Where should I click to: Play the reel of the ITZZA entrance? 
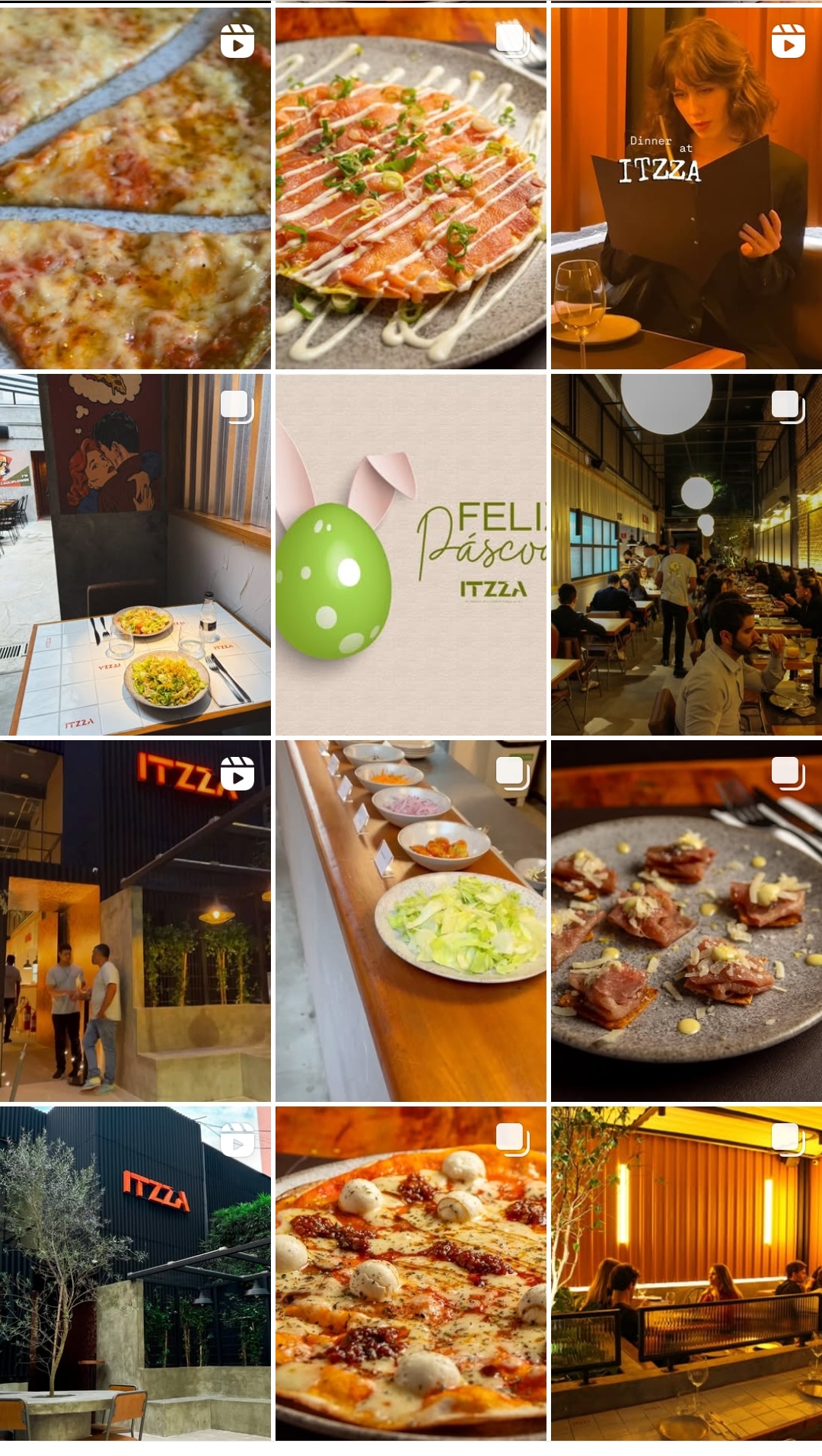pos(135,921)
